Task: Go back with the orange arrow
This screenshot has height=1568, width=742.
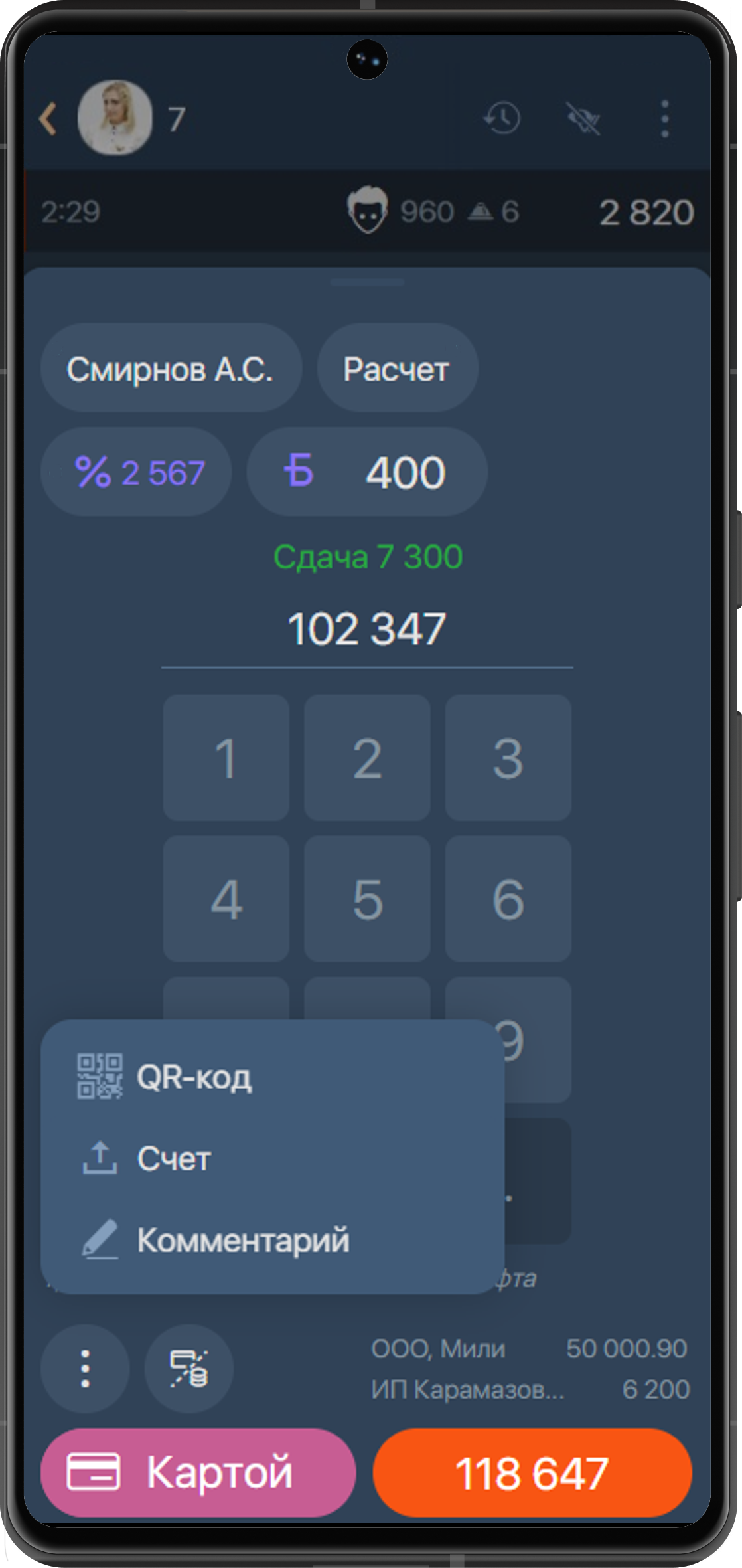Action: coord(48,120)
